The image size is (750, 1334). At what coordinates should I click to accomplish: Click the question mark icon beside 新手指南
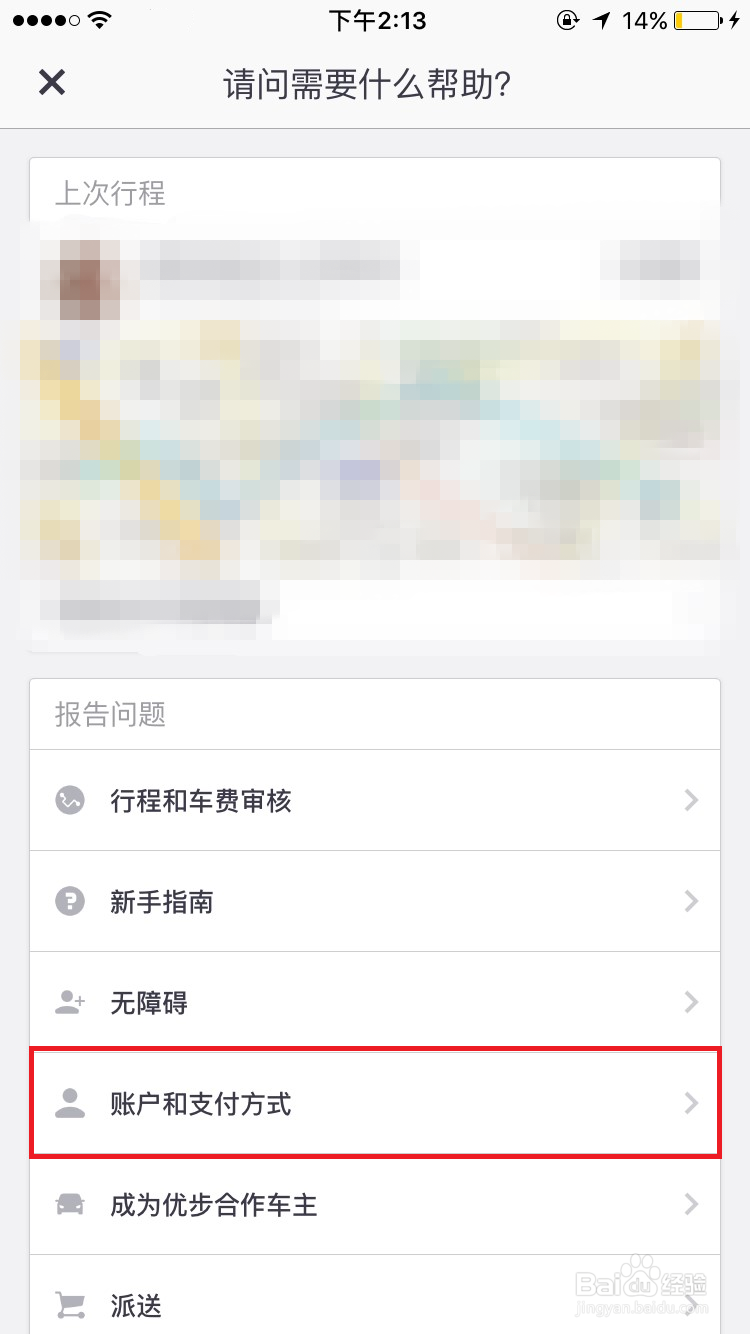69,901
